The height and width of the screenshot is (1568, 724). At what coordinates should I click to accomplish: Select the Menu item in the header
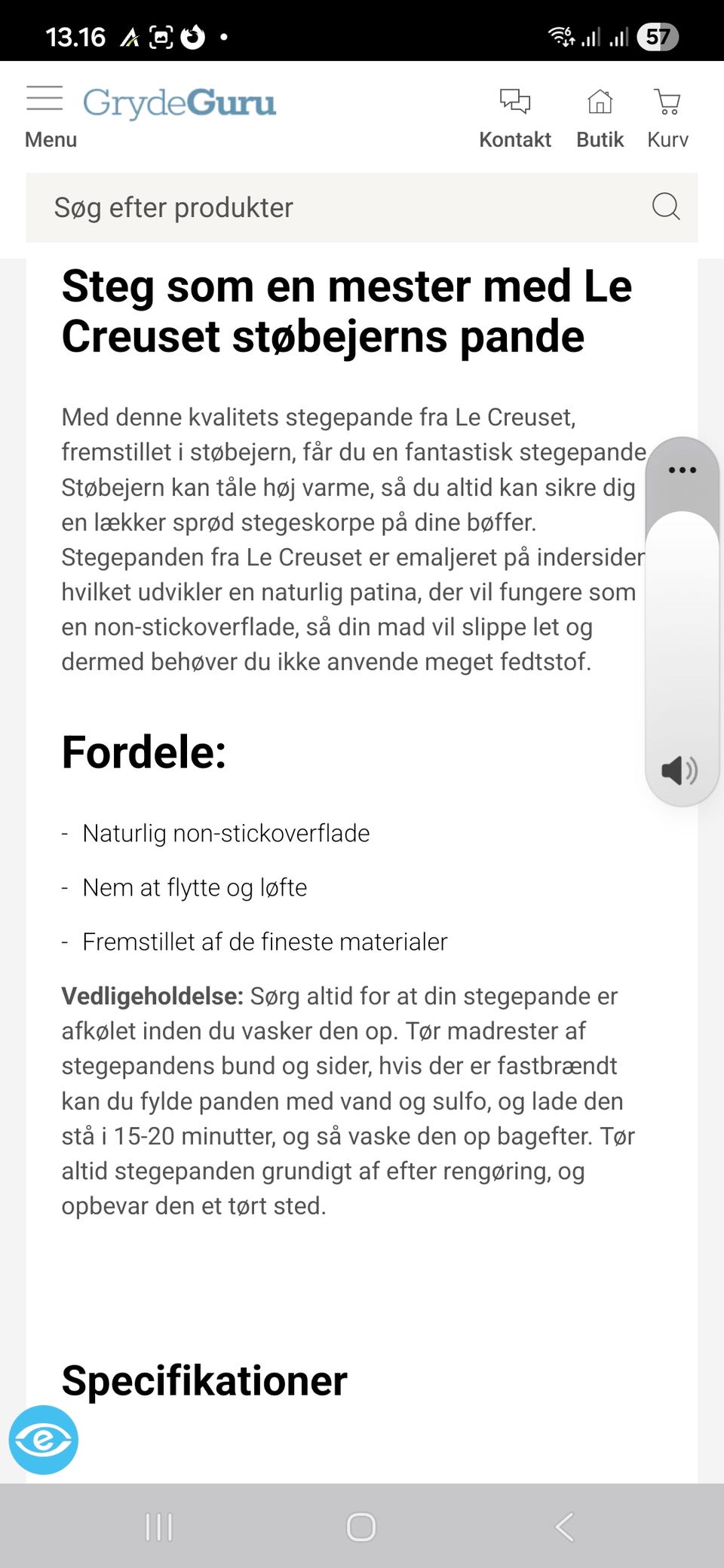pos(50,139)
